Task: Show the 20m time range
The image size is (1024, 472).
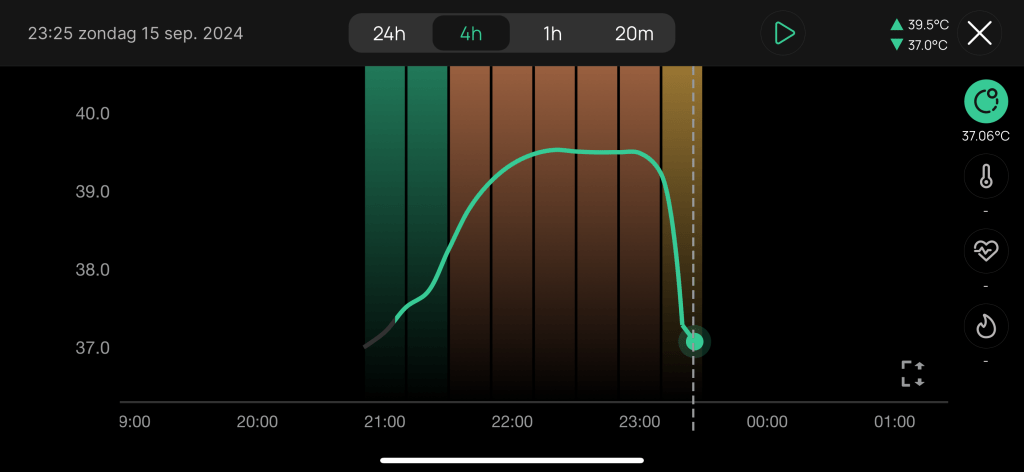Action: [x=634, y=33]
